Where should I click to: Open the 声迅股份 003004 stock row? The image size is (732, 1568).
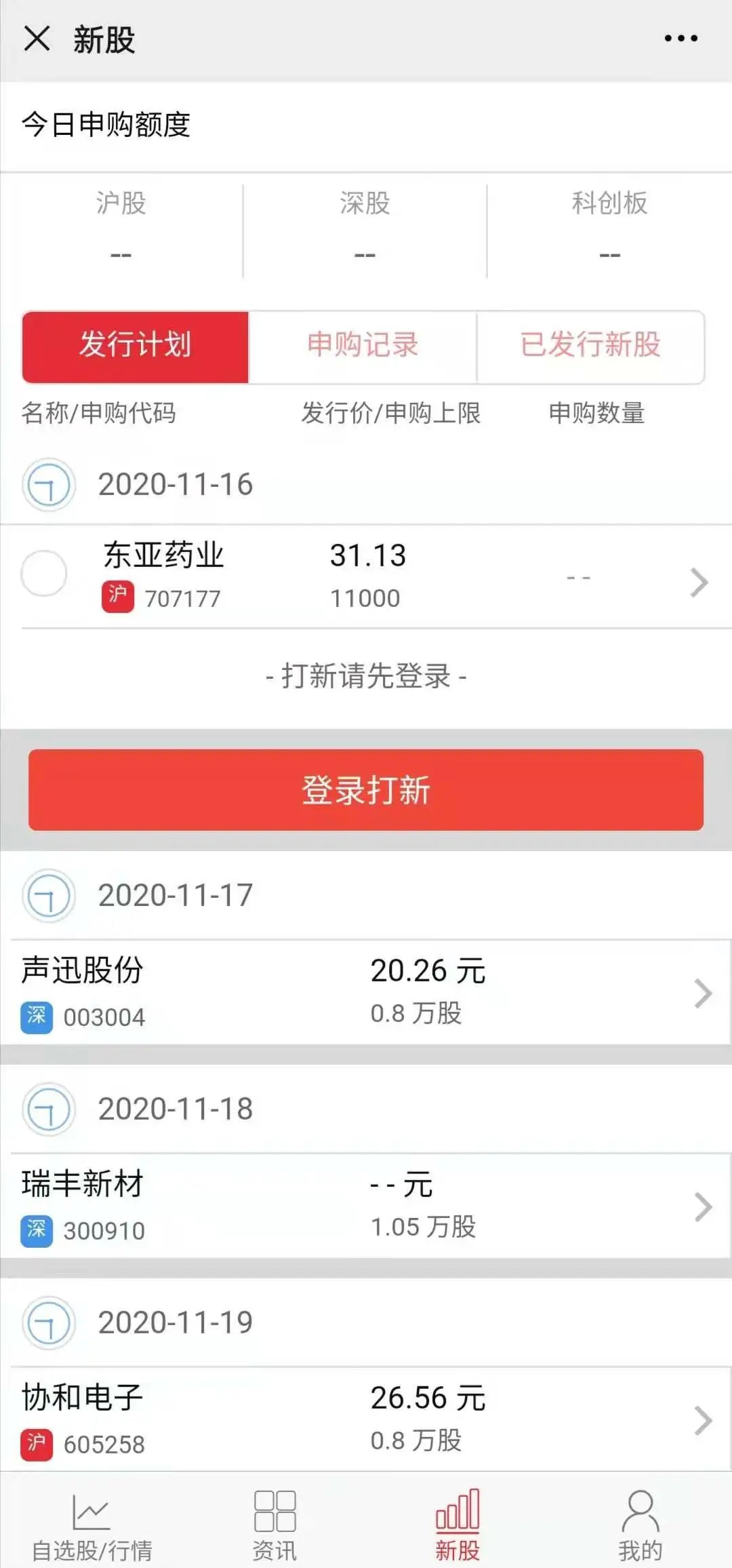coord(366,992)
